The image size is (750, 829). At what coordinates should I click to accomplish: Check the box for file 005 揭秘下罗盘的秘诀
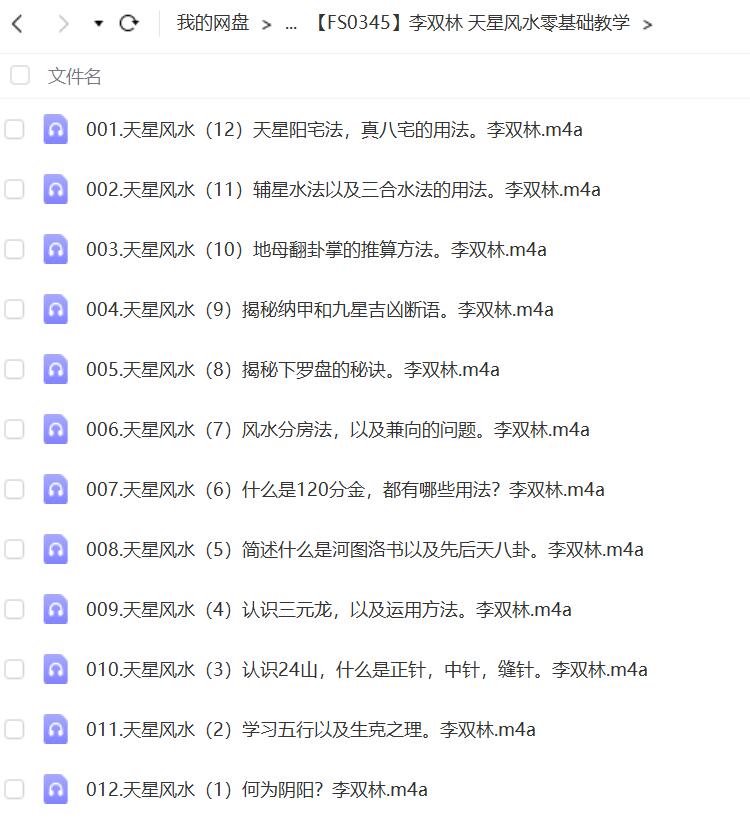[15, 369]
